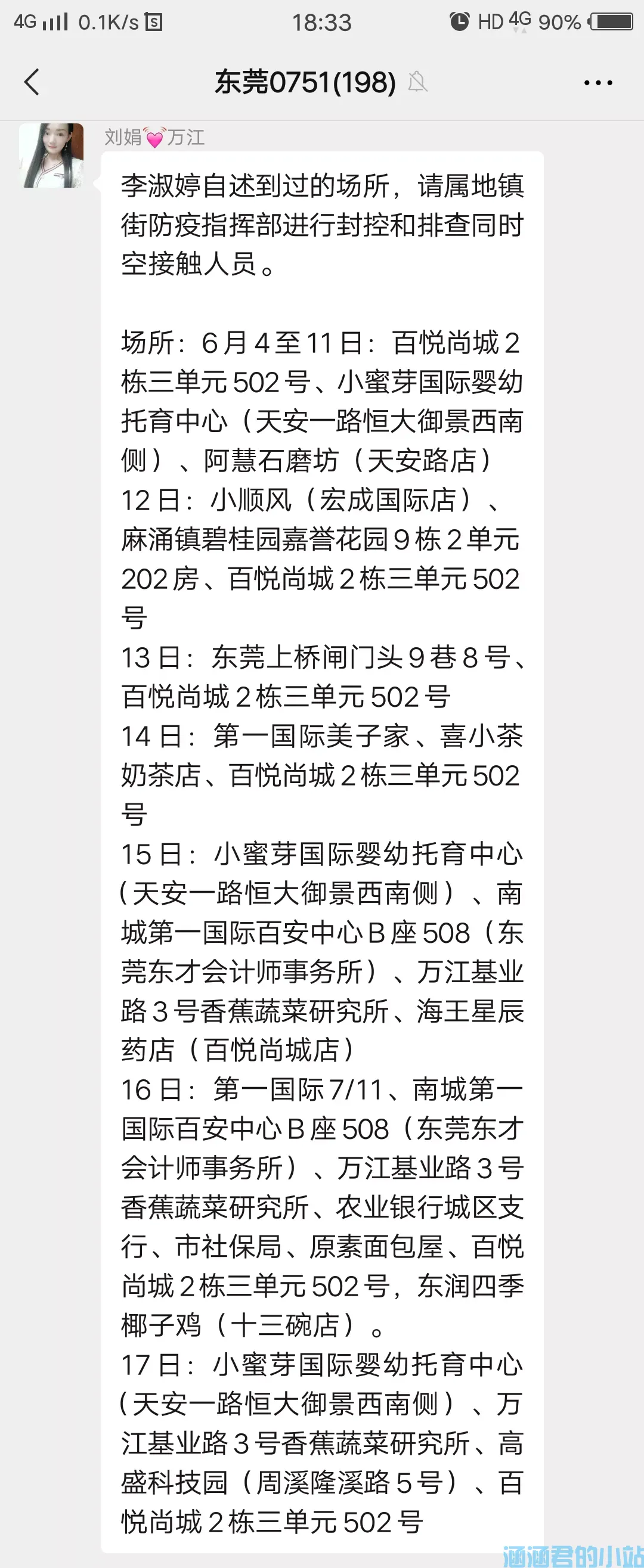Toggle 4G network indicator in status bar

[x=26, y=20]
